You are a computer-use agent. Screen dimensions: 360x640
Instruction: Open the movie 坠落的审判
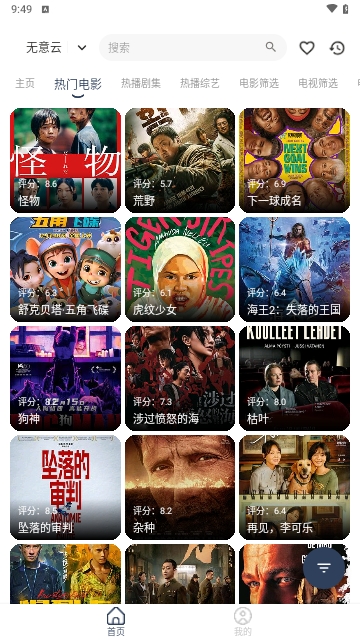pyautogui.click(x=65, y=487)
